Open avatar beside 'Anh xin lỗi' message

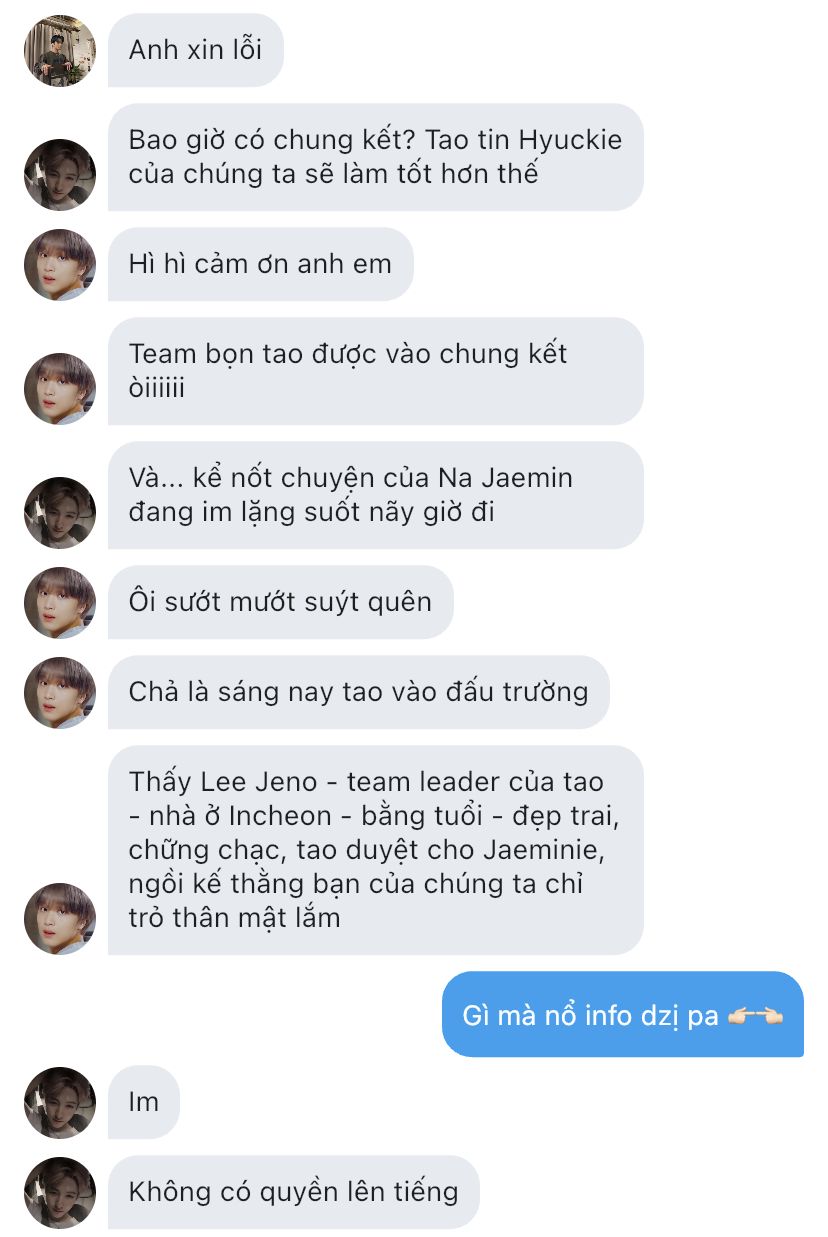[x=60, y=51]
